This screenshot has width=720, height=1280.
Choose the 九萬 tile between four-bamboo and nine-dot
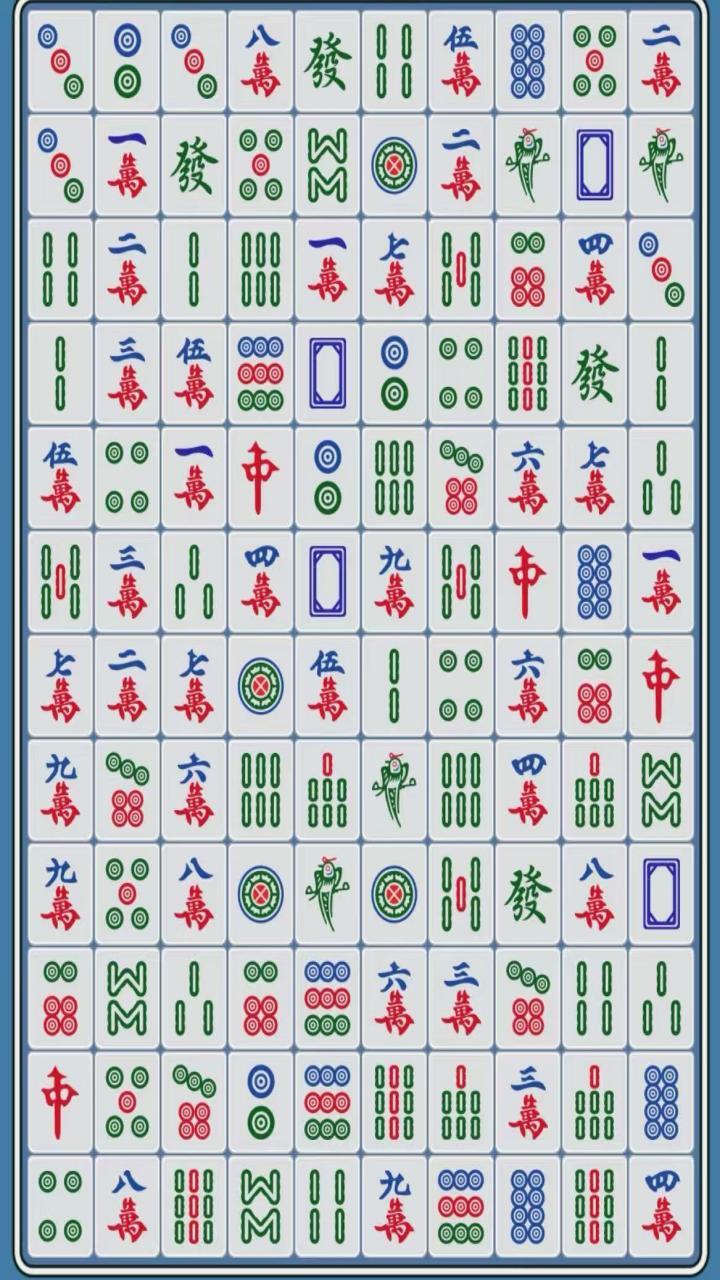click(394, 1205)
